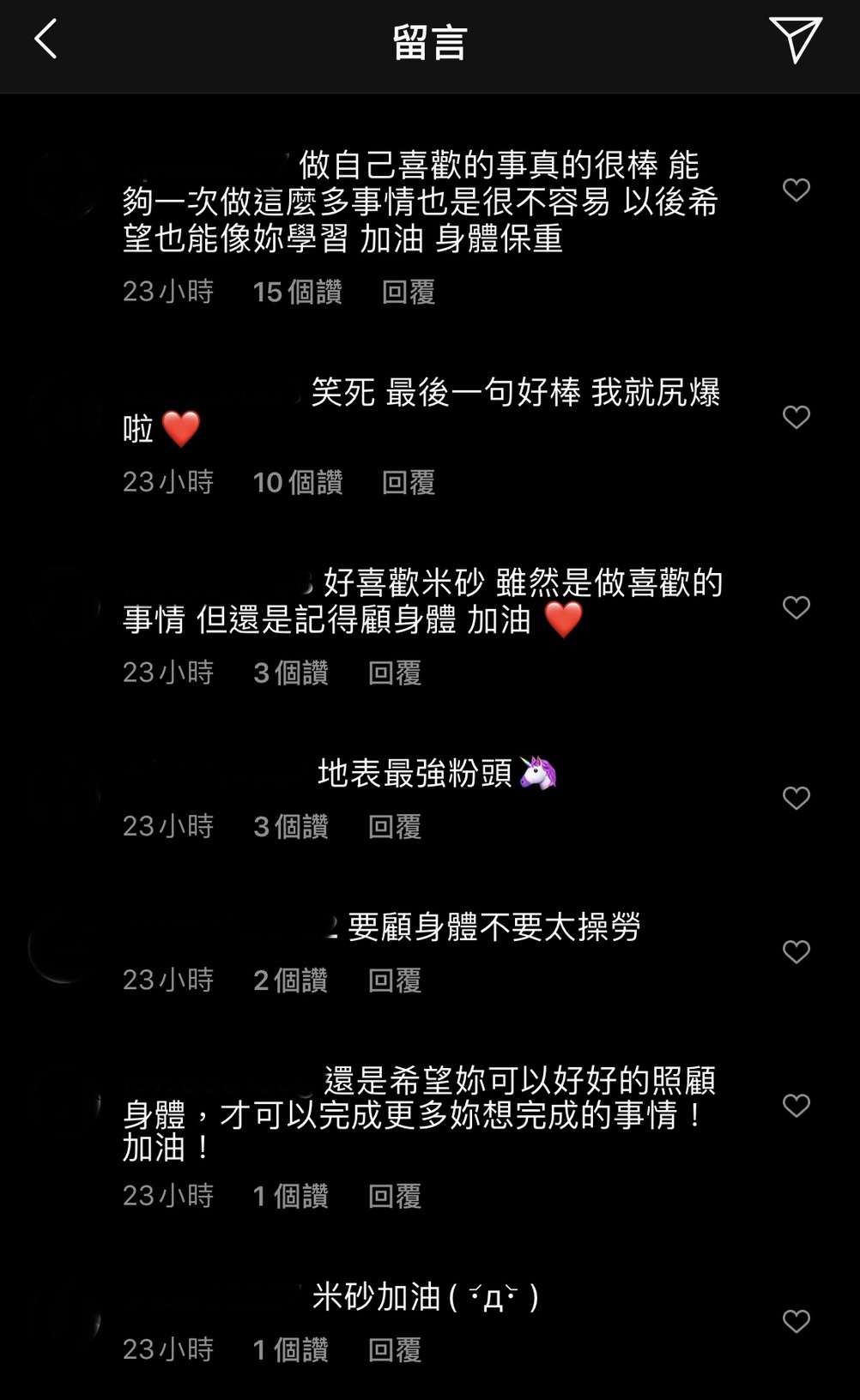Image resolution: width=860 pixels, height=1400 pixels.
Task: Like the 好喜歡米砂 comment
Action: point(796,607)
